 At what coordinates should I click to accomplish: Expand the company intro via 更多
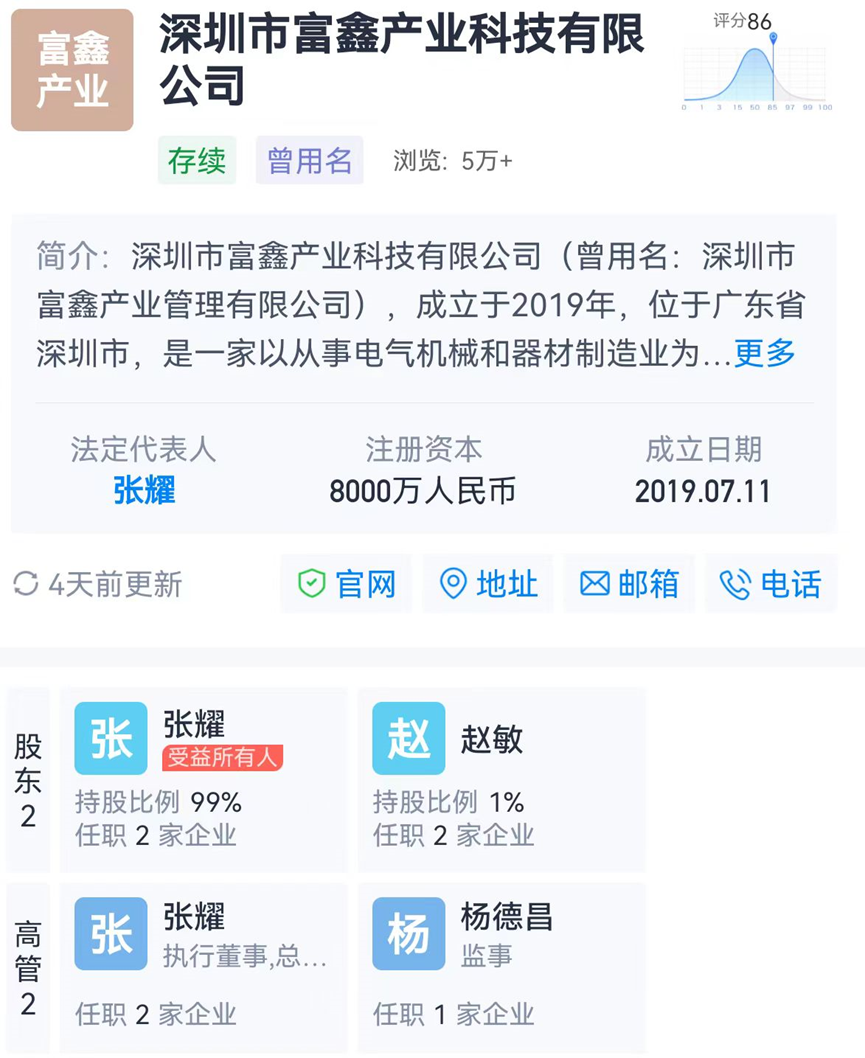(765, 353)
